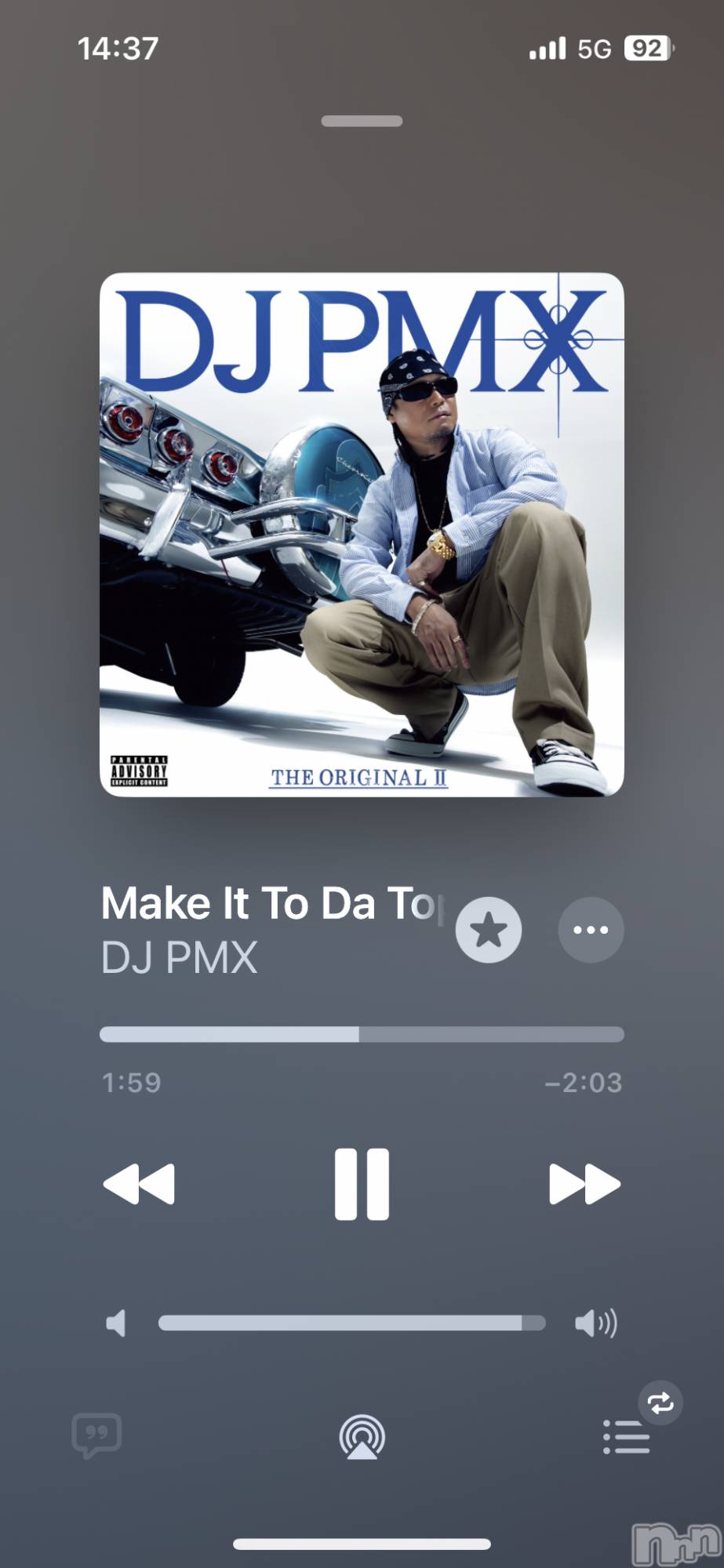Open the DJ PMX artist name
724x1568 pixels.
180,957
